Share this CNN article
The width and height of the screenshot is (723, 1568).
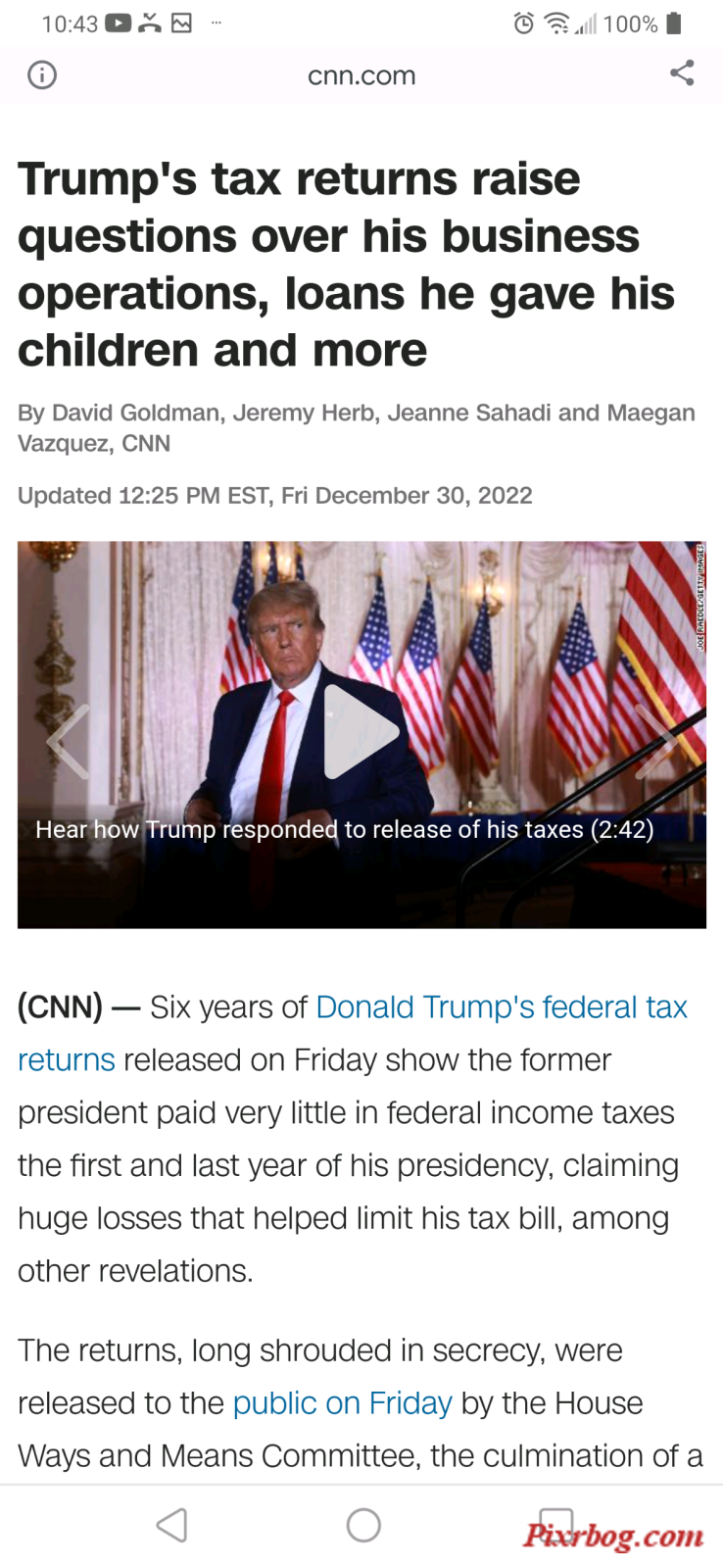click(682, 73)
